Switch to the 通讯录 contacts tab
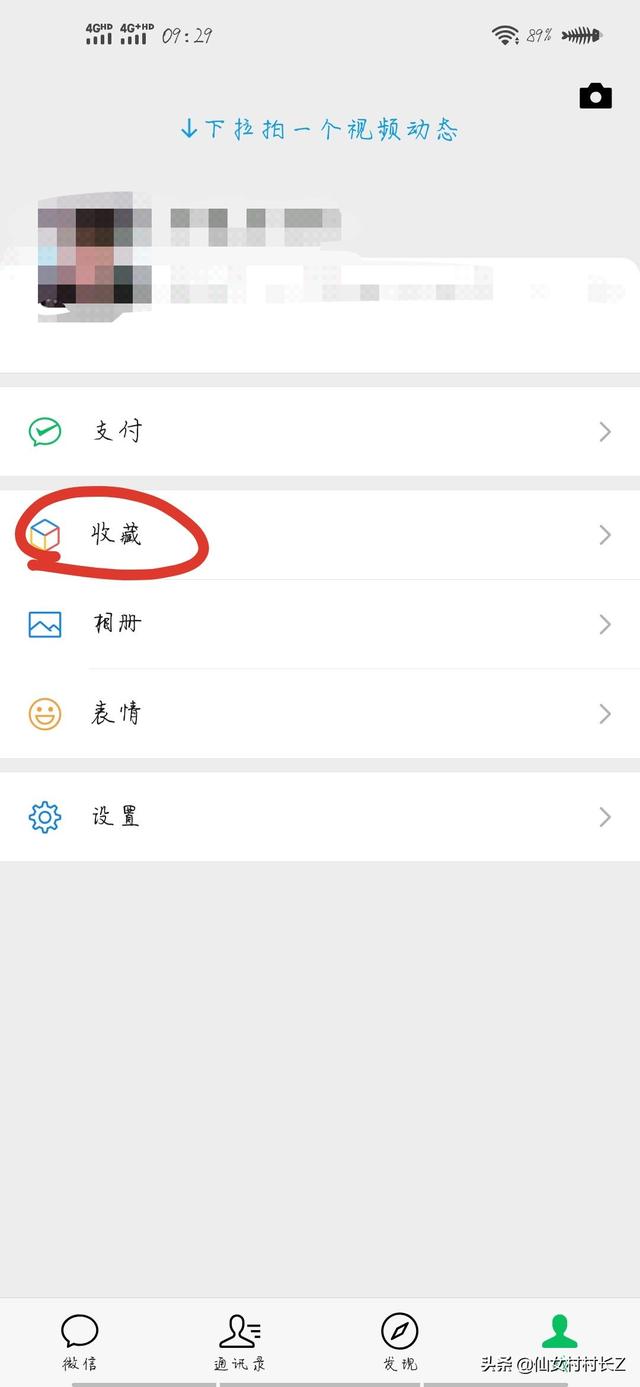 tap(240, 1342)
